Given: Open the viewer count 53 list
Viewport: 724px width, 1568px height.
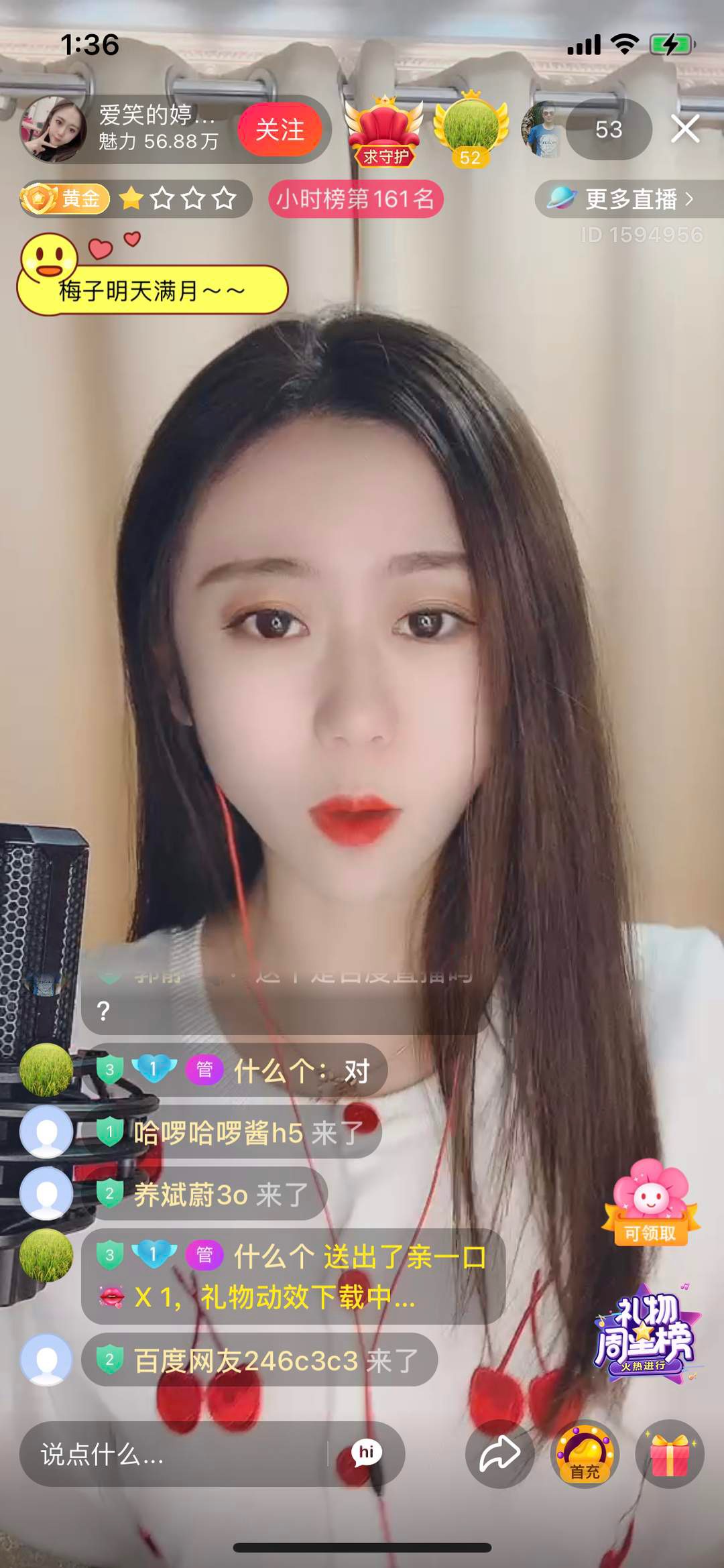Looking at the screenshot, I should pyautogui.click(x=608, y=129).
